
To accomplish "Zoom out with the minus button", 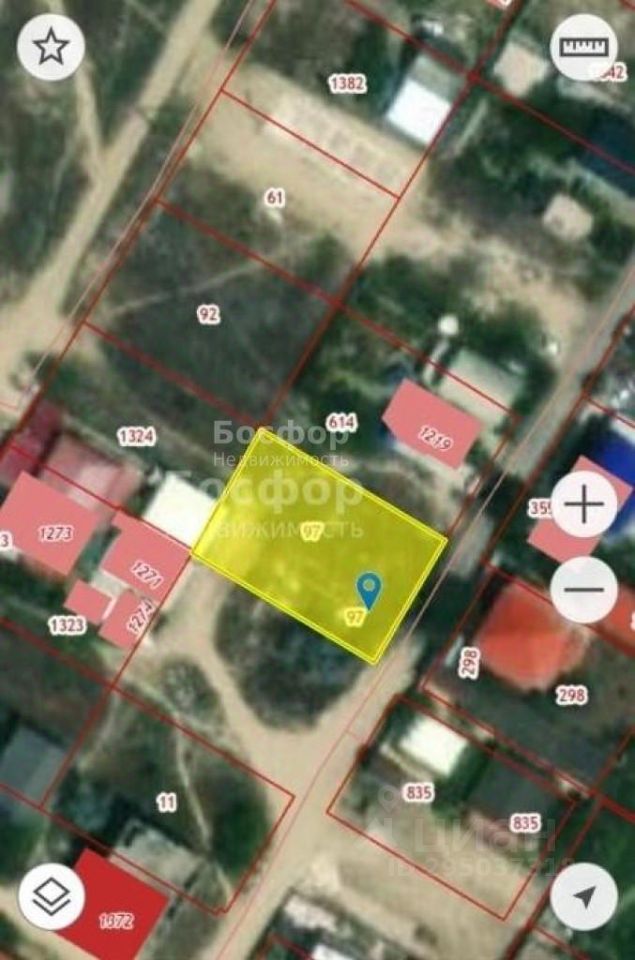I will (x=584, y=589).
